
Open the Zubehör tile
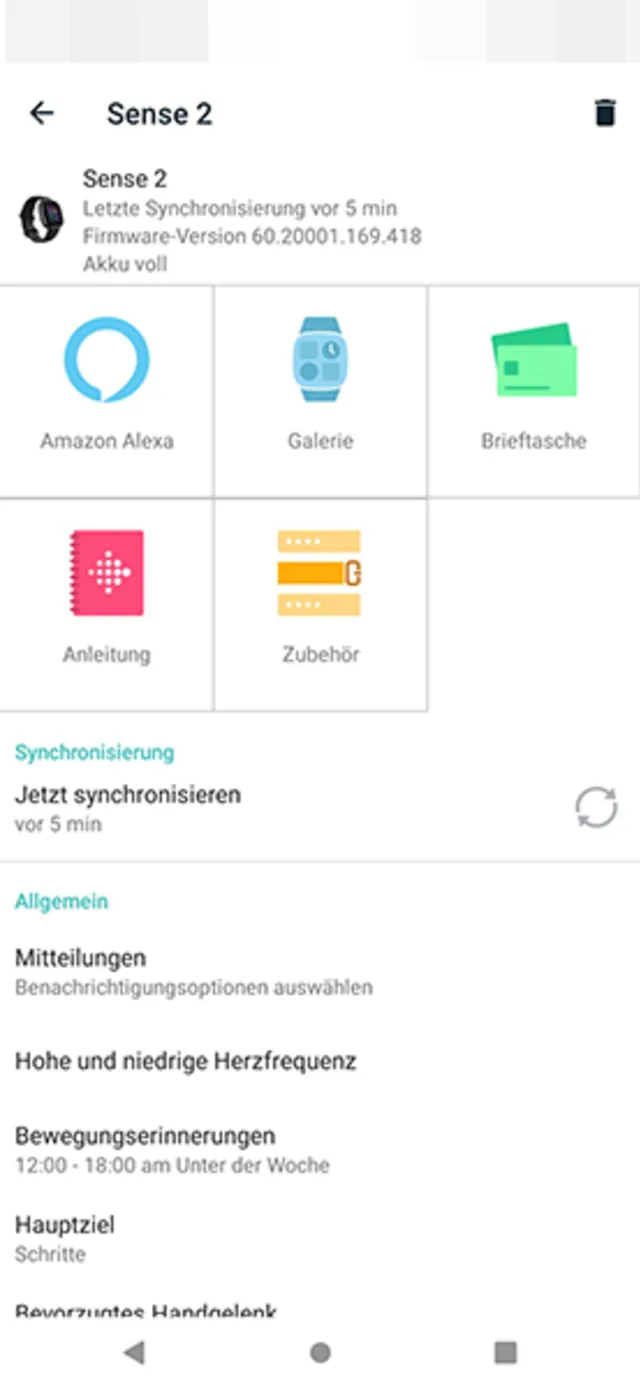pyautogui.click(x=320, y=604)
